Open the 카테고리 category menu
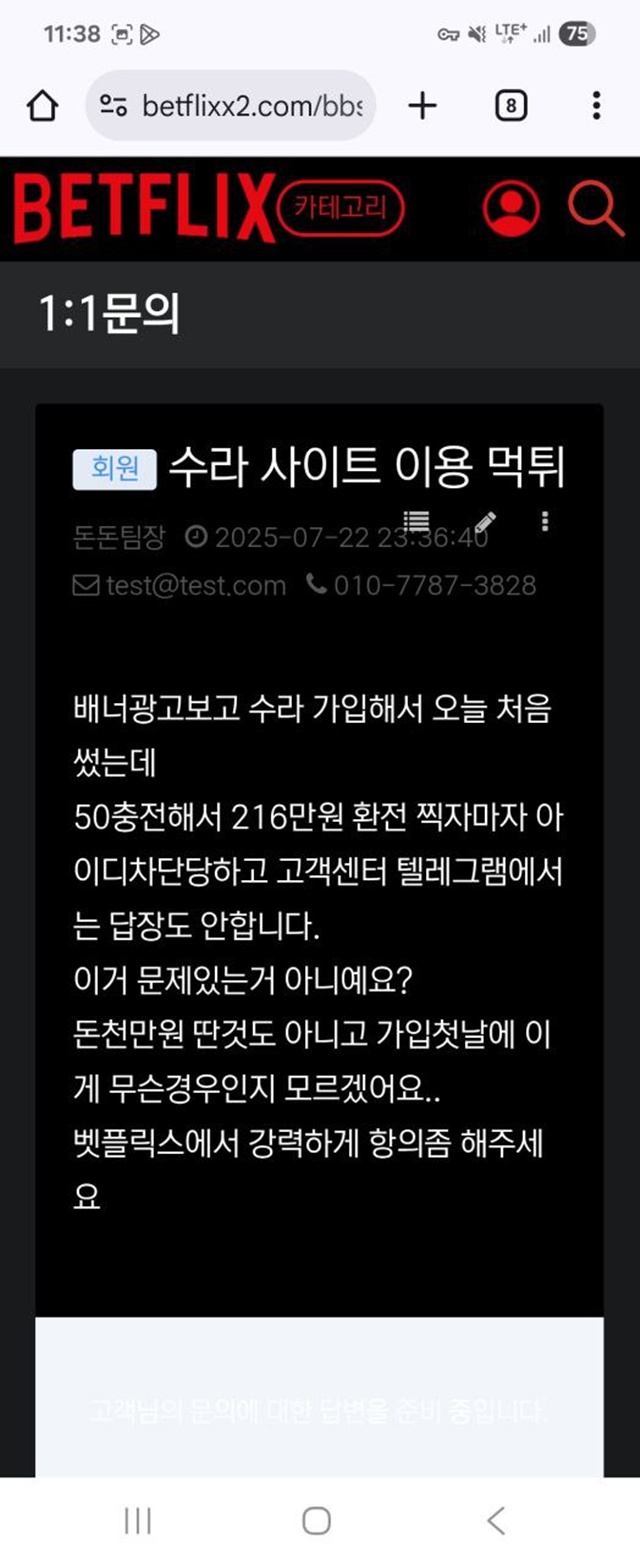640x1563 pixels. (340, 208)
